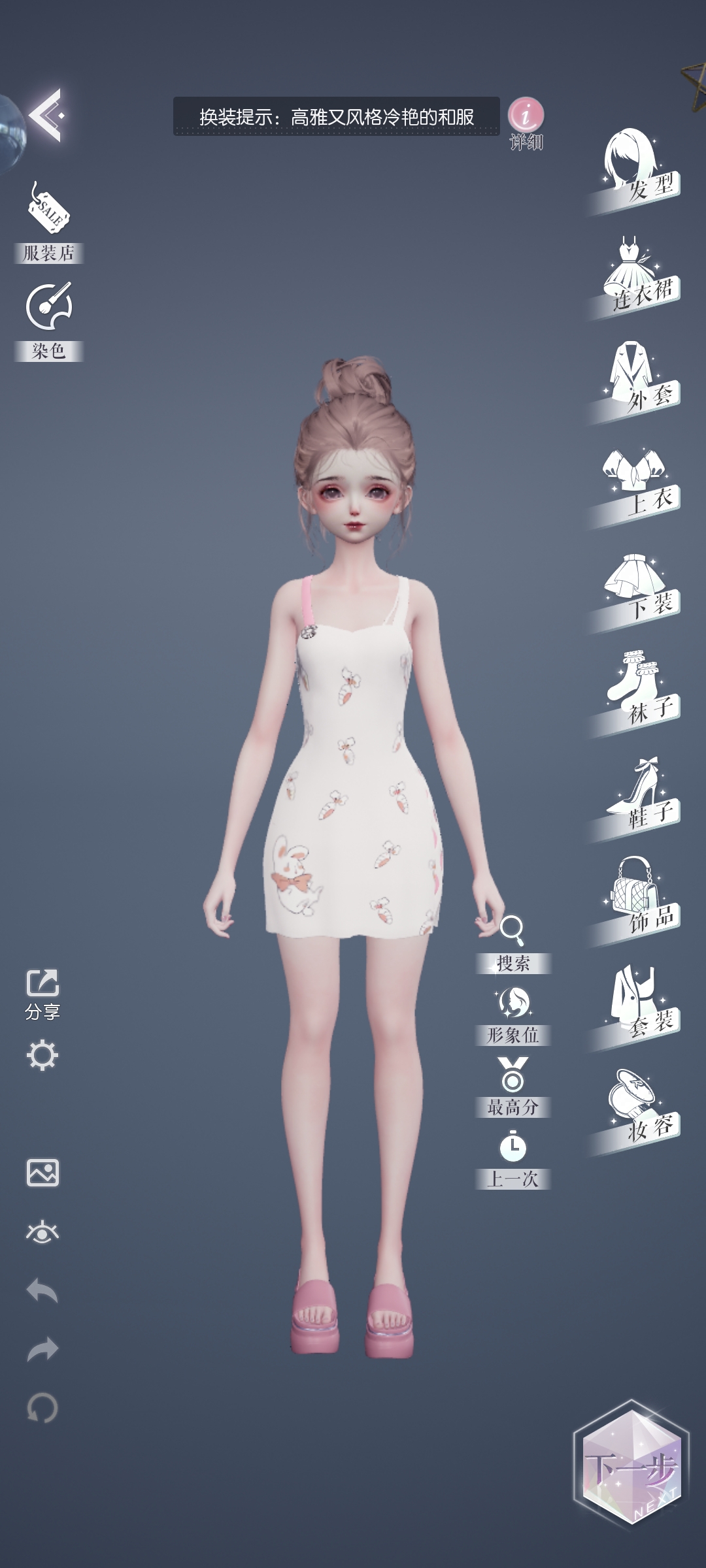This screenshot has height=1568, width=706.
Task: Open the settings gear
Action: pyautogui.click(x=42, y=1055)
